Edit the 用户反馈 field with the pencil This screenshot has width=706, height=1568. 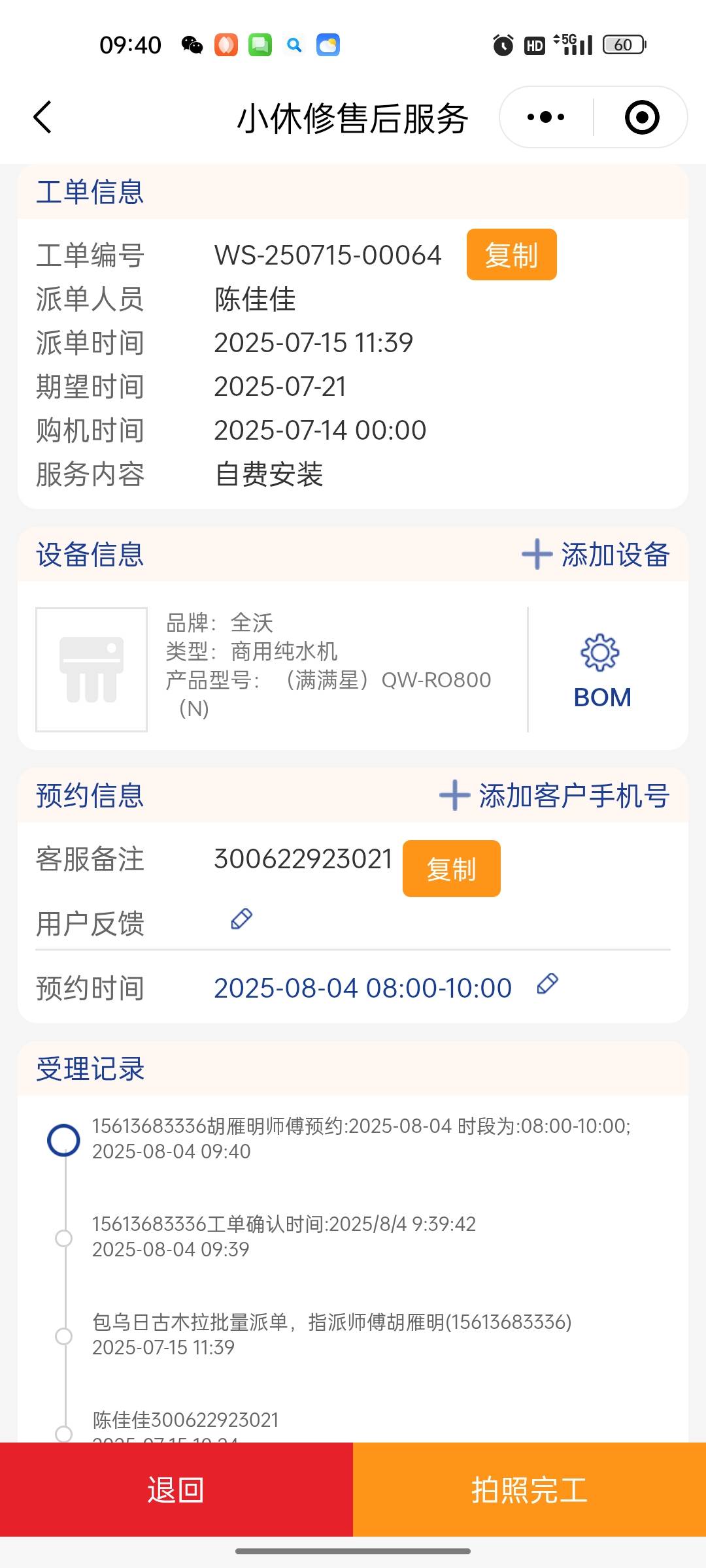(x=242, y=919)
